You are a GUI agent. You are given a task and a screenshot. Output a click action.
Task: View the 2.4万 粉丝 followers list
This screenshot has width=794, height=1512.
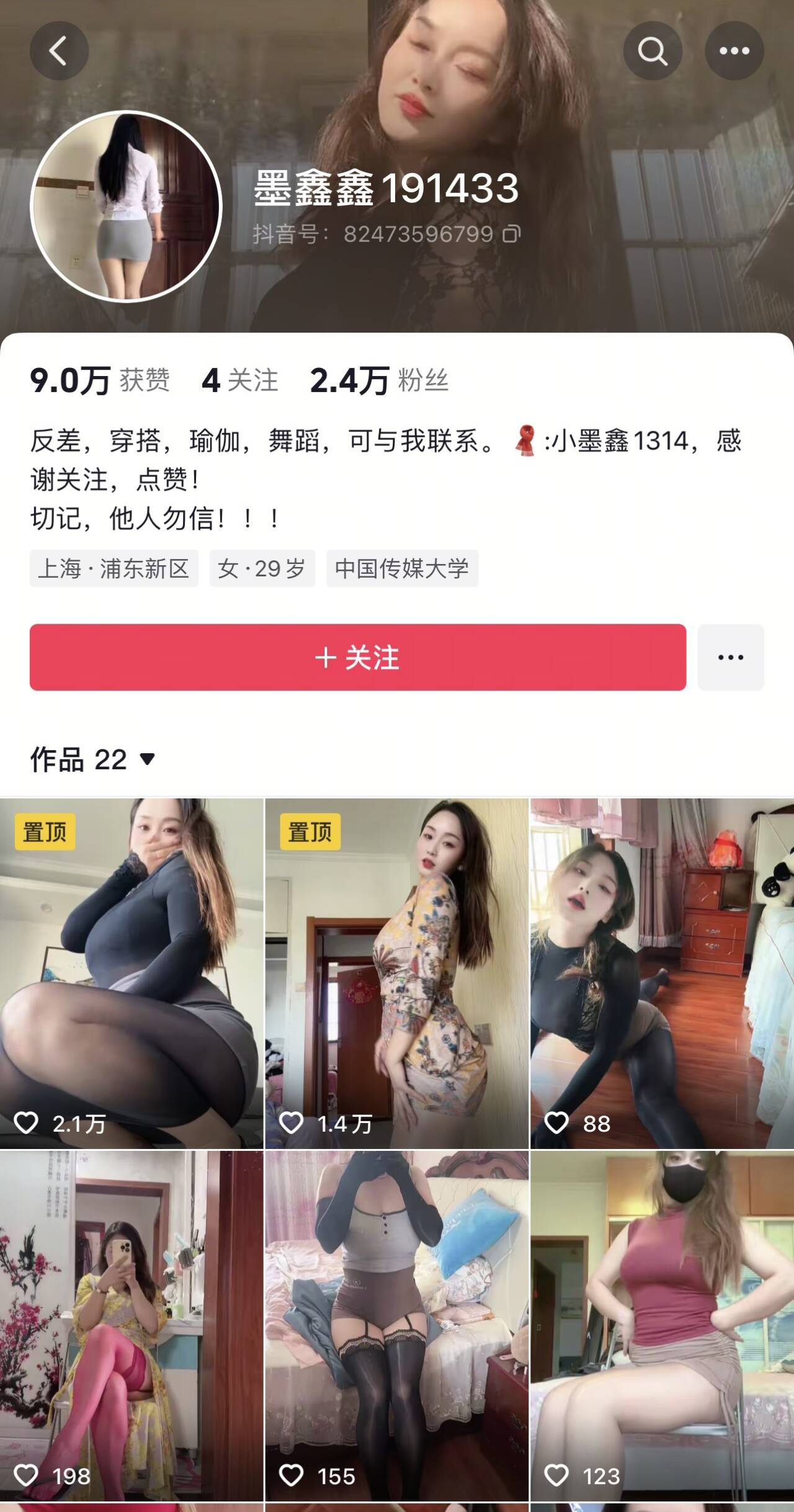point(379,380)
